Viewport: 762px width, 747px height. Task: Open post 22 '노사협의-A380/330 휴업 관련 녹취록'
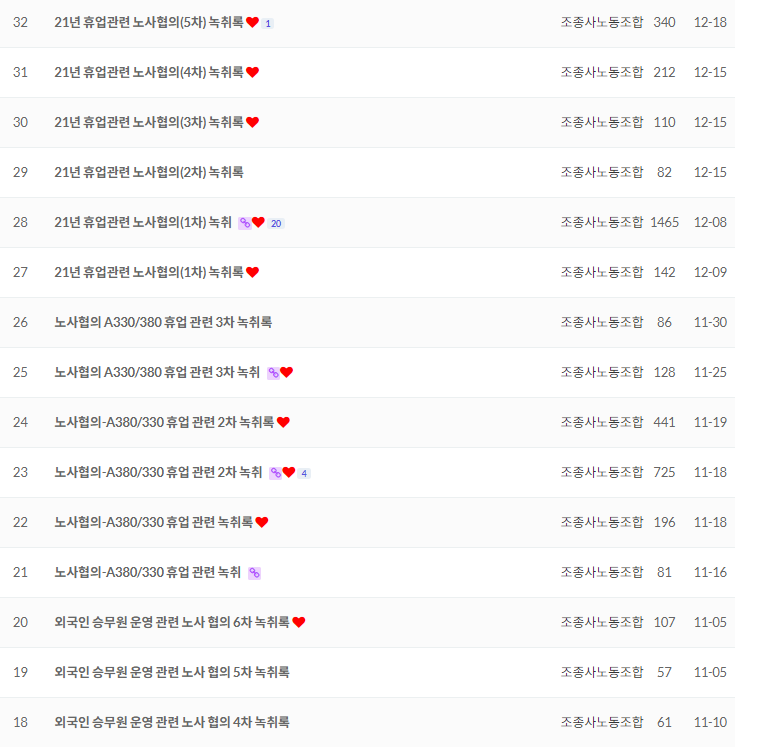coord(153,522)
